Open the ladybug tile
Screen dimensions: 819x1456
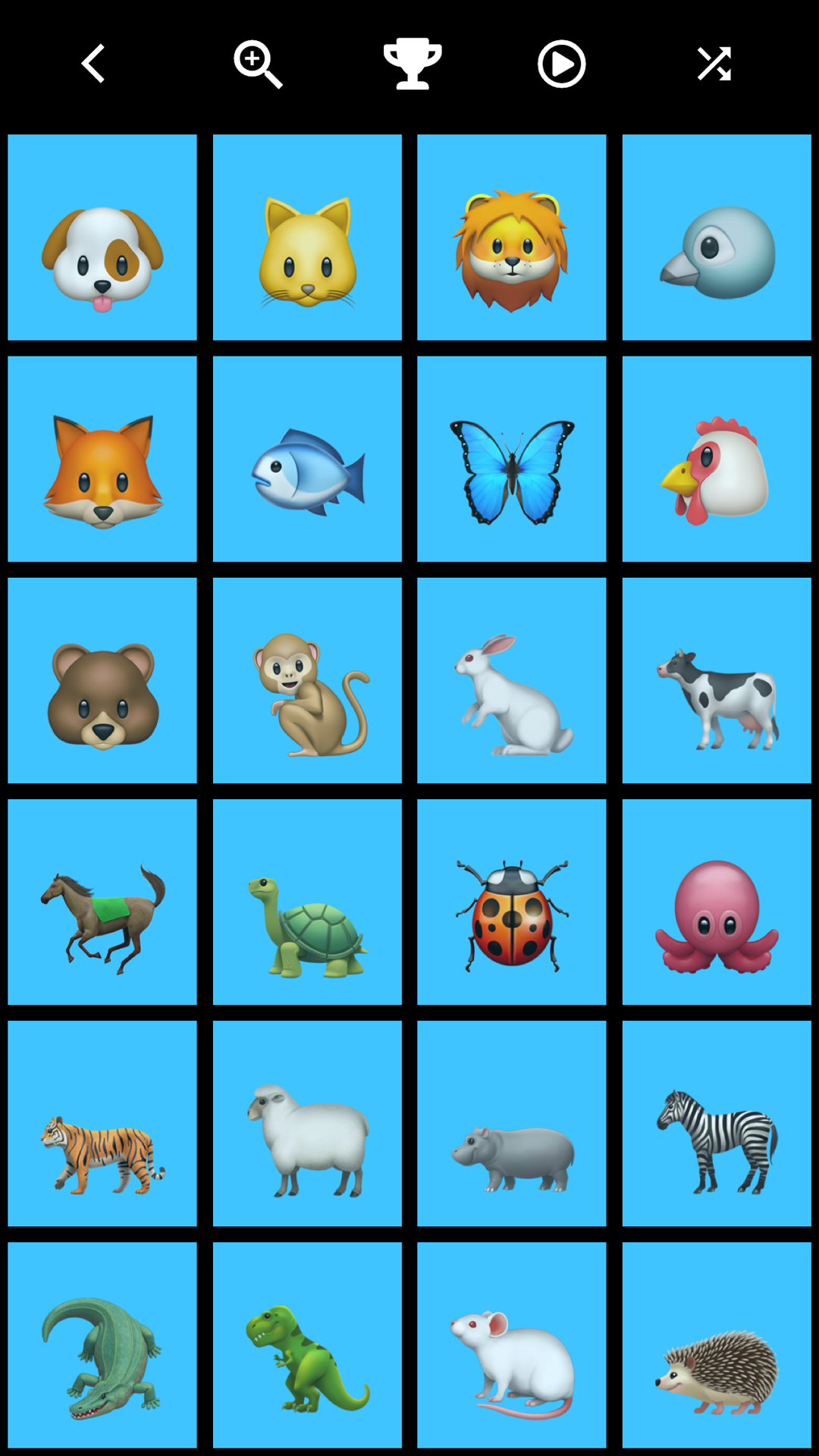(512, 902)
